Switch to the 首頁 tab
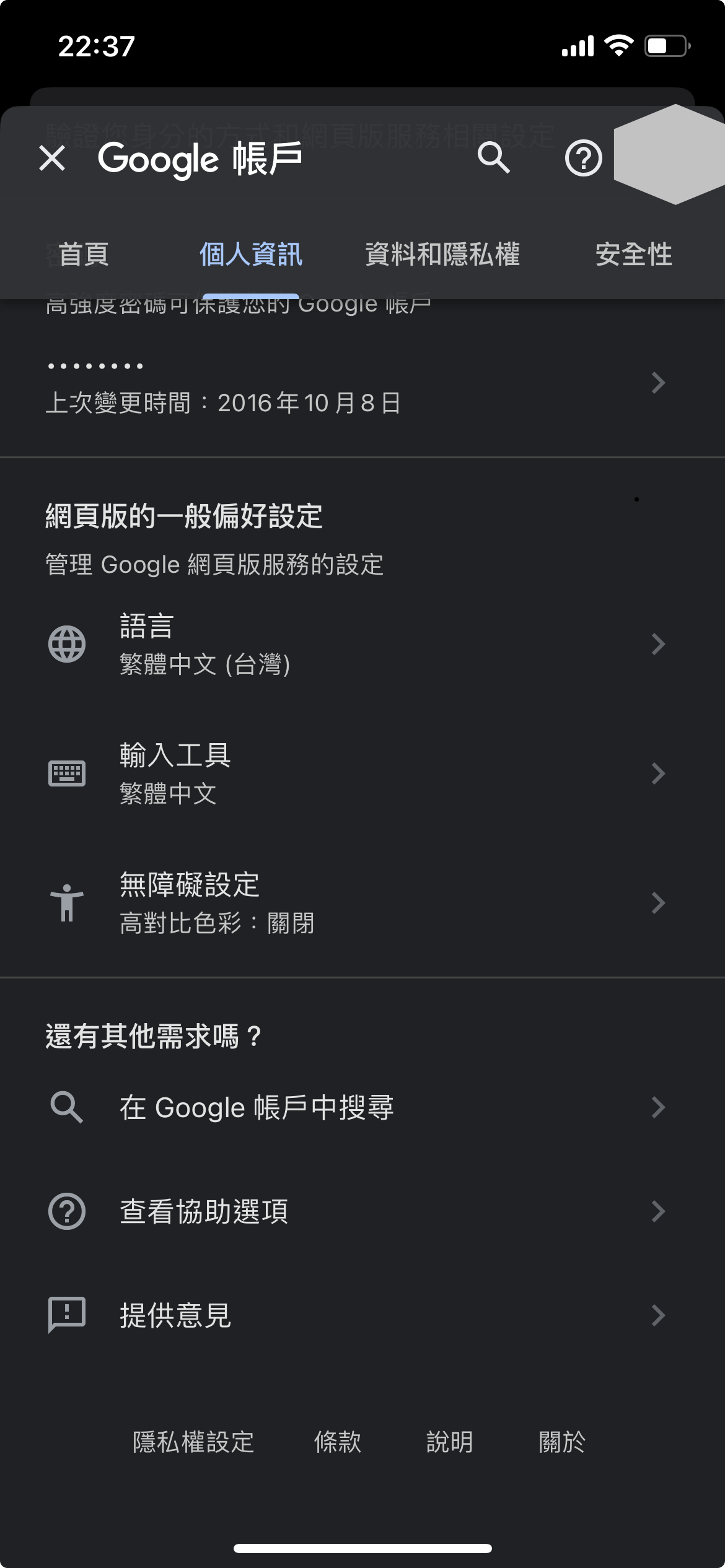Image resolution: width=725 pixels, height=1568 pixels. [x=84, y=255]
